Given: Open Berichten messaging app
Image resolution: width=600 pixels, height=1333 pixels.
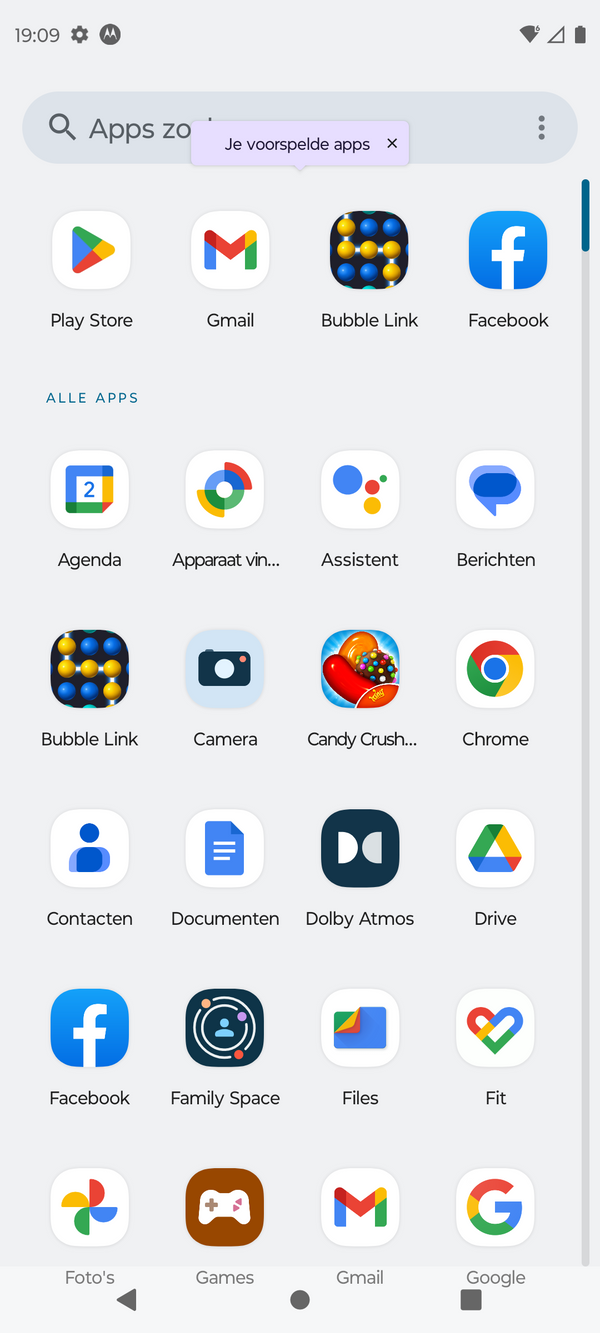Looking at the screenshot, I should coord(495,490).
